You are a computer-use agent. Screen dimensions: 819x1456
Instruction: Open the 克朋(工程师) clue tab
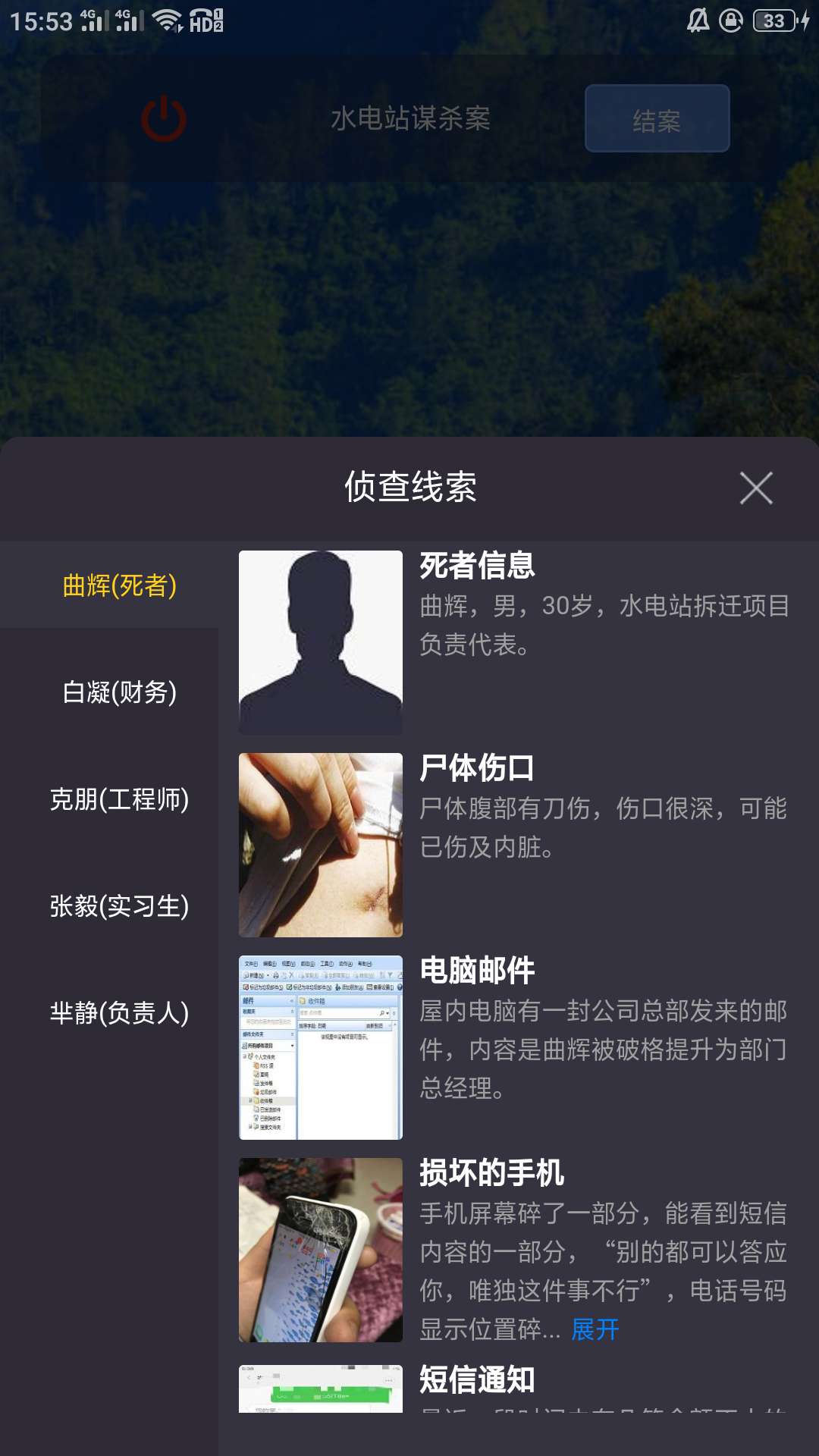point(120,799)
